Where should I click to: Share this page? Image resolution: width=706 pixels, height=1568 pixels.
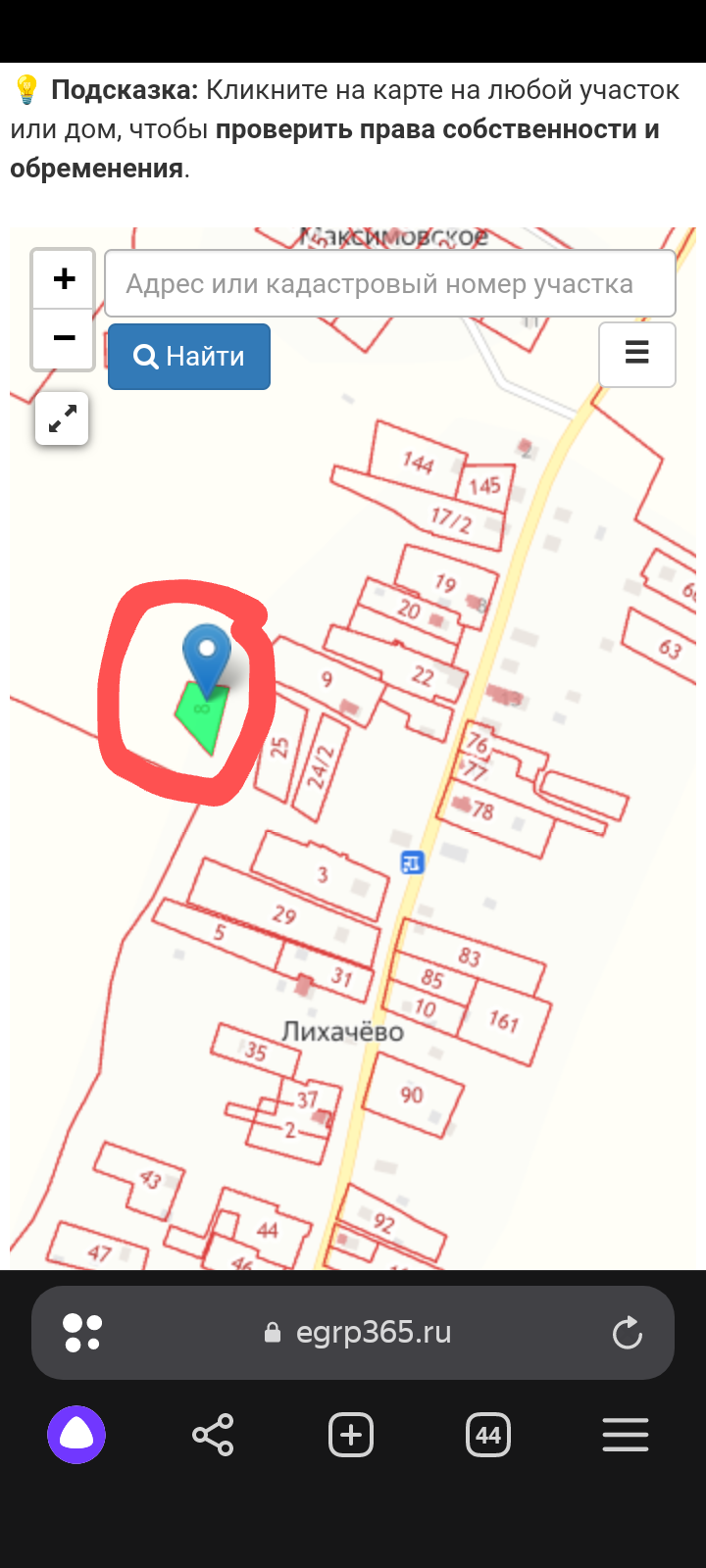click(x=213, y=1436)
